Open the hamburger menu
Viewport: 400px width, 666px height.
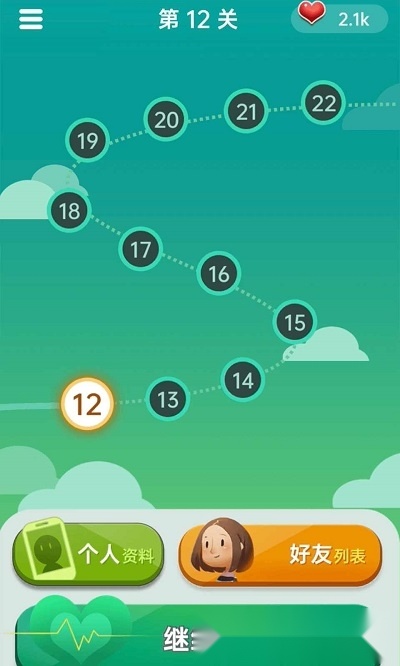(31, 19)
